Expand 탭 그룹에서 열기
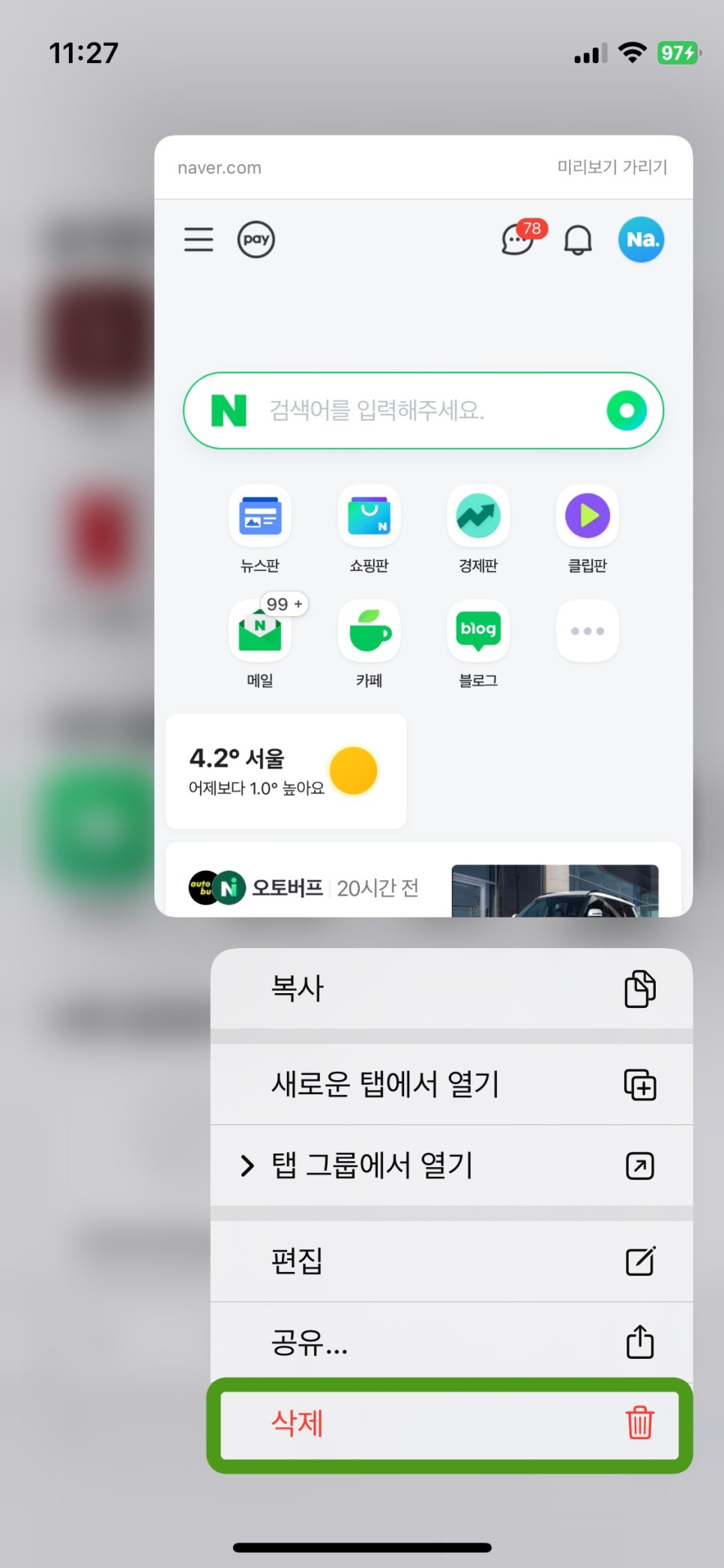The height and width of the screenshot is (1568, 724). (x=451, y=1166)
